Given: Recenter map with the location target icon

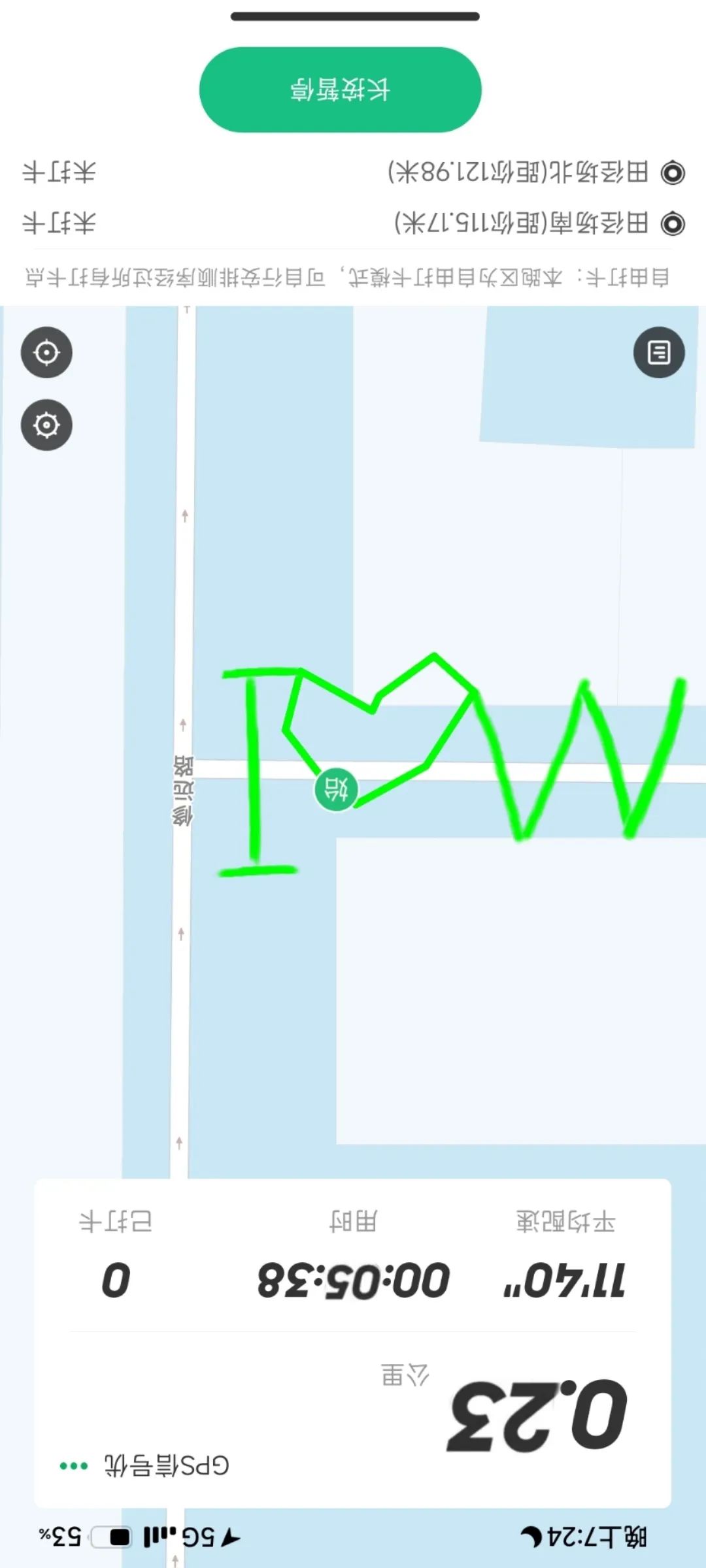Looking at the screenshot, I should [46, 353].
